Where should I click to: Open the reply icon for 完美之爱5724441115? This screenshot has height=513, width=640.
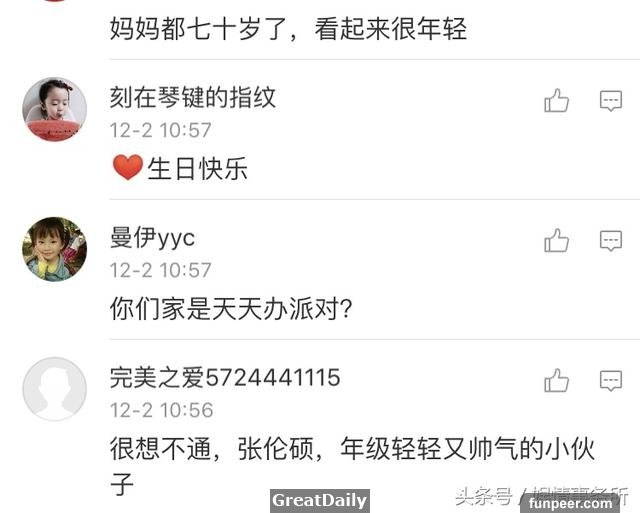[x=611, y=381]
